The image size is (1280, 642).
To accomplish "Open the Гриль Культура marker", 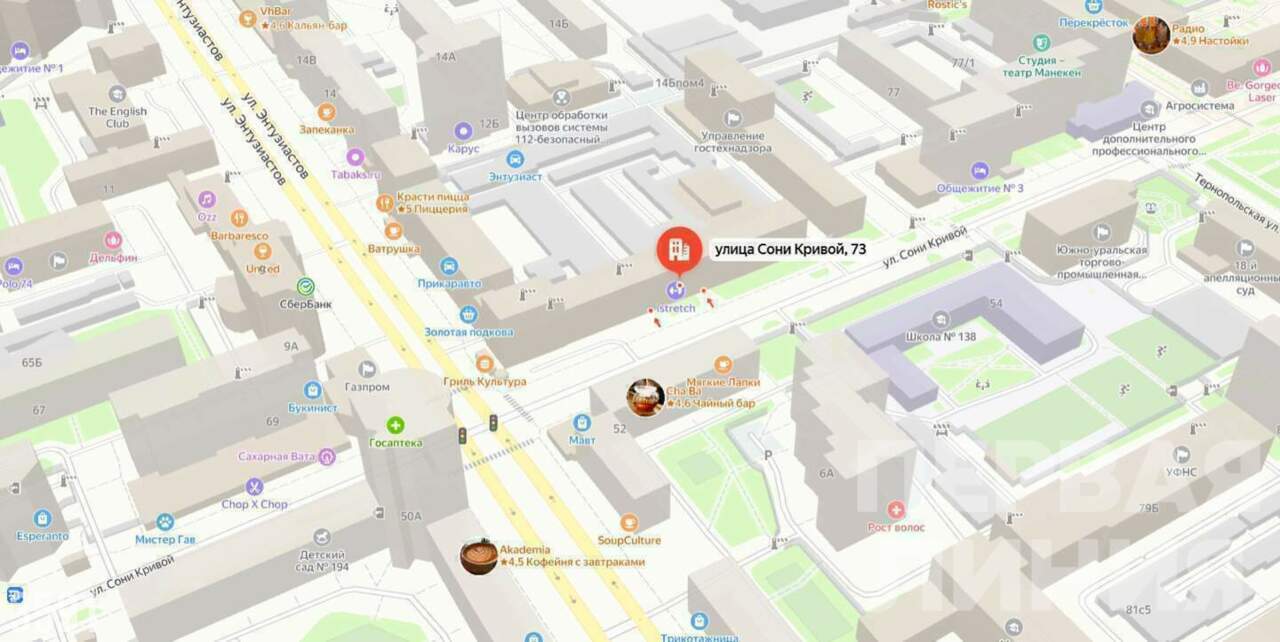I will click(x=485, y=363).
